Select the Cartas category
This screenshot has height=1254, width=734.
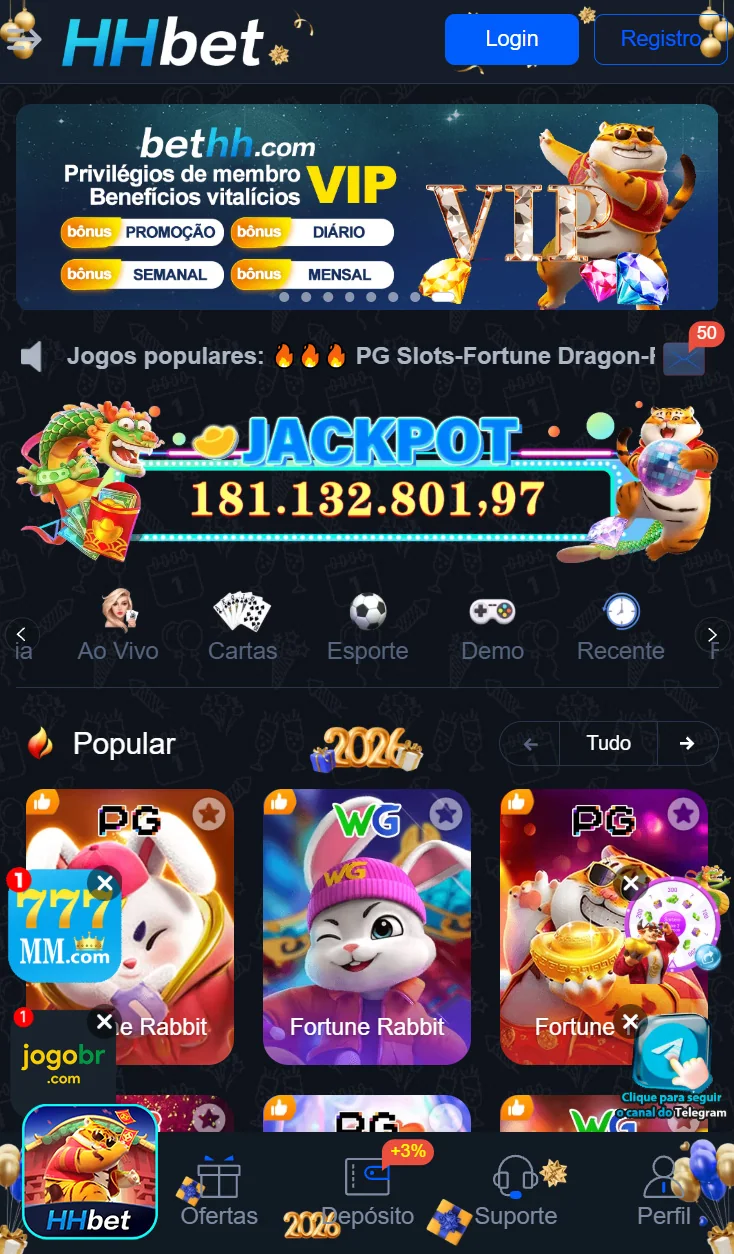[242, 627]
